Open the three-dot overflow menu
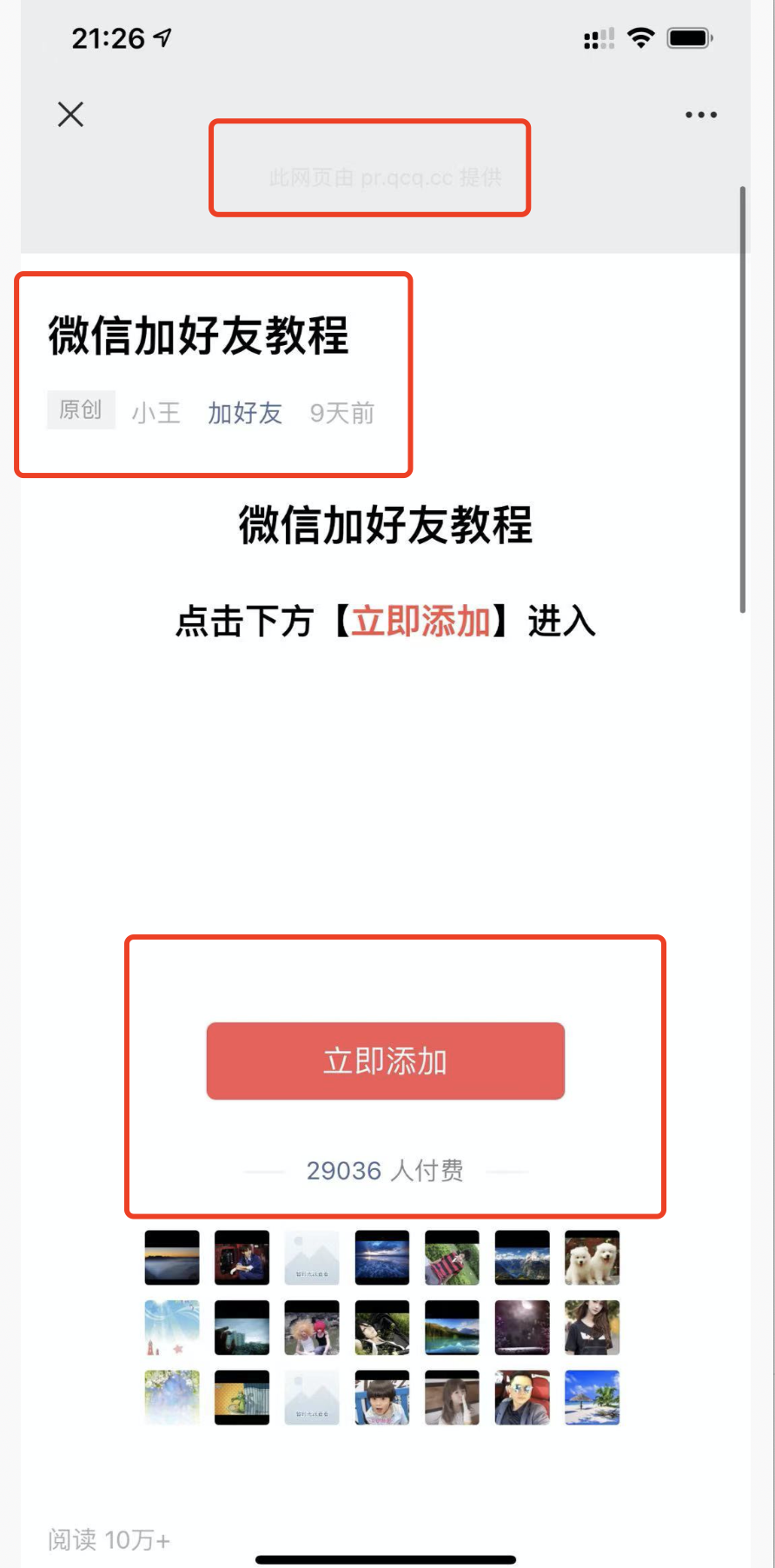Viewport: 775px width, 1568px height. 700,115
